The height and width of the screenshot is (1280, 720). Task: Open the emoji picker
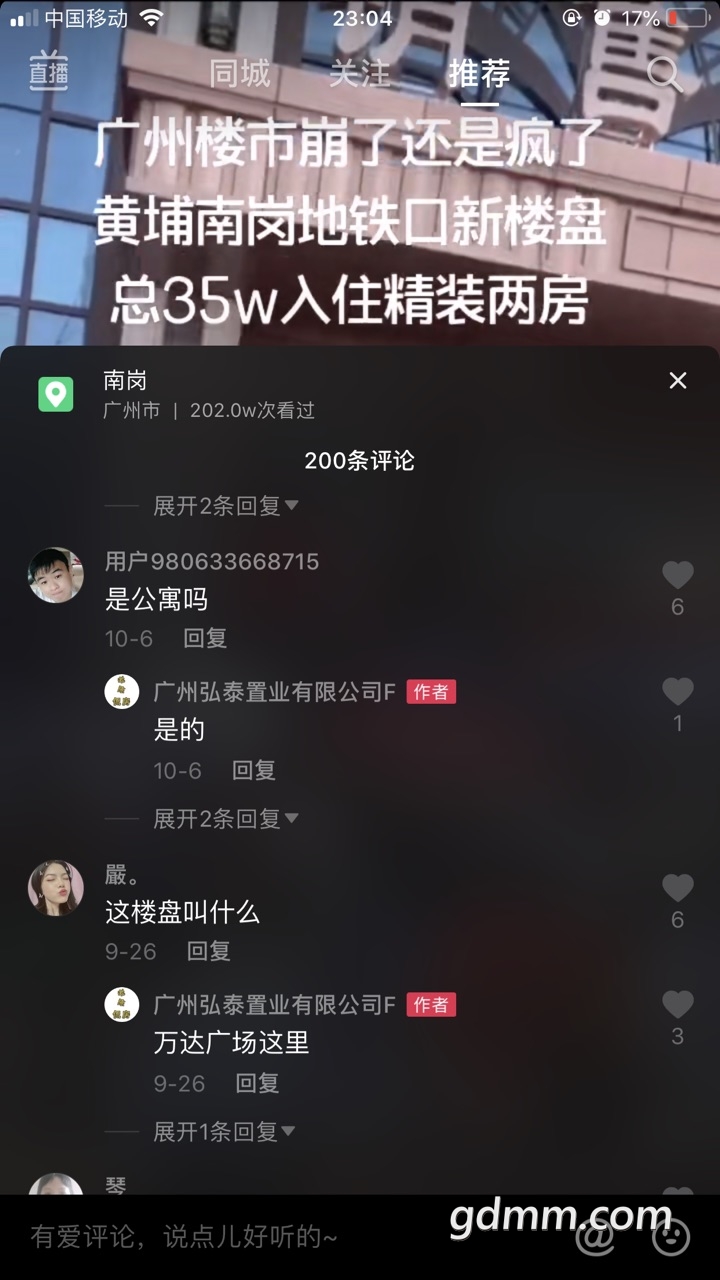(x=670, y=1238)
